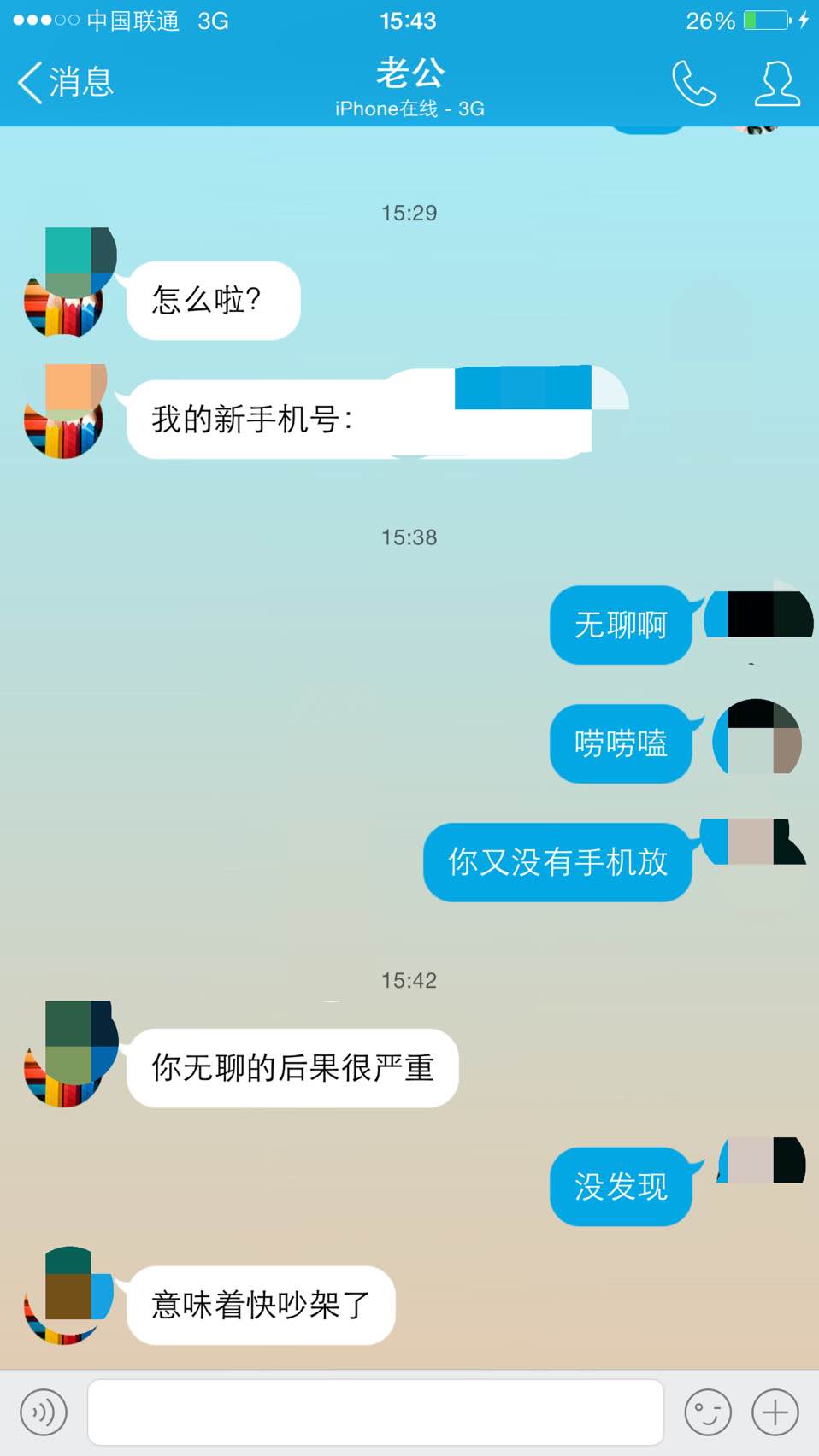Go back to the 消息 list
Screen dimensions: 819x1456
[x=65, y=82]
